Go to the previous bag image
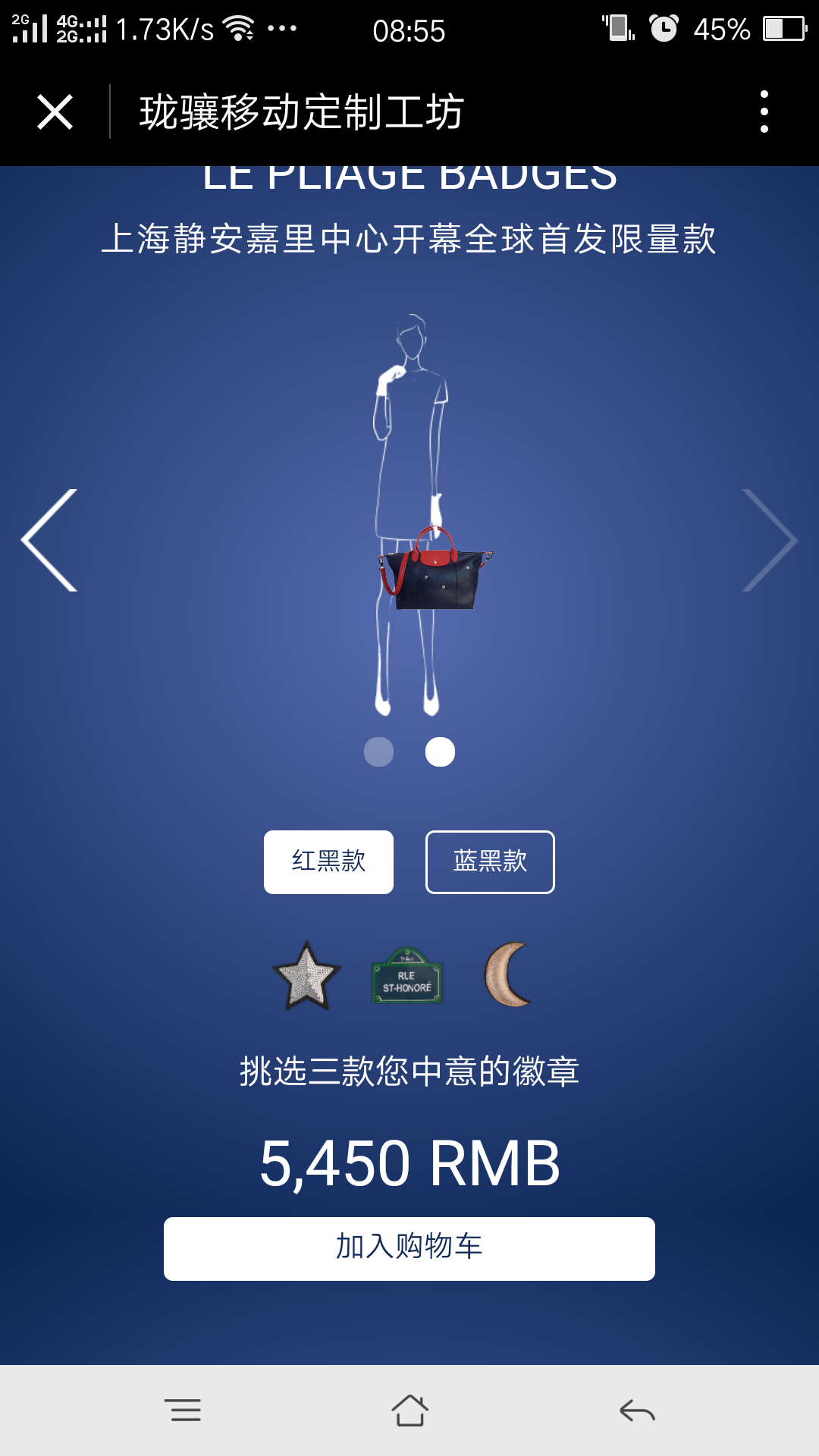 pyautogui.click(x=50, y=540)
